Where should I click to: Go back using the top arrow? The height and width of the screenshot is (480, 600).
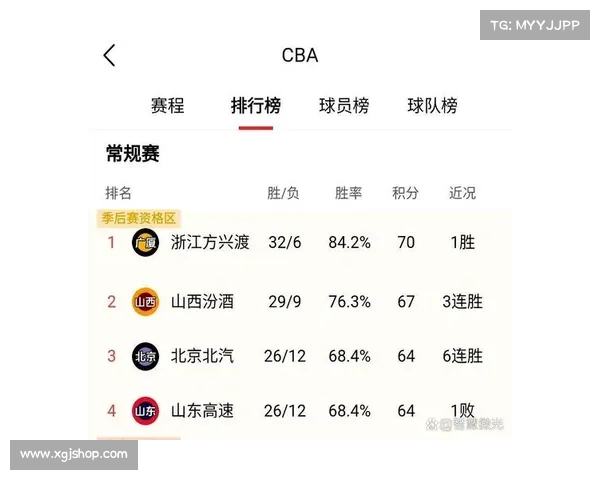(x=110, y=56)
